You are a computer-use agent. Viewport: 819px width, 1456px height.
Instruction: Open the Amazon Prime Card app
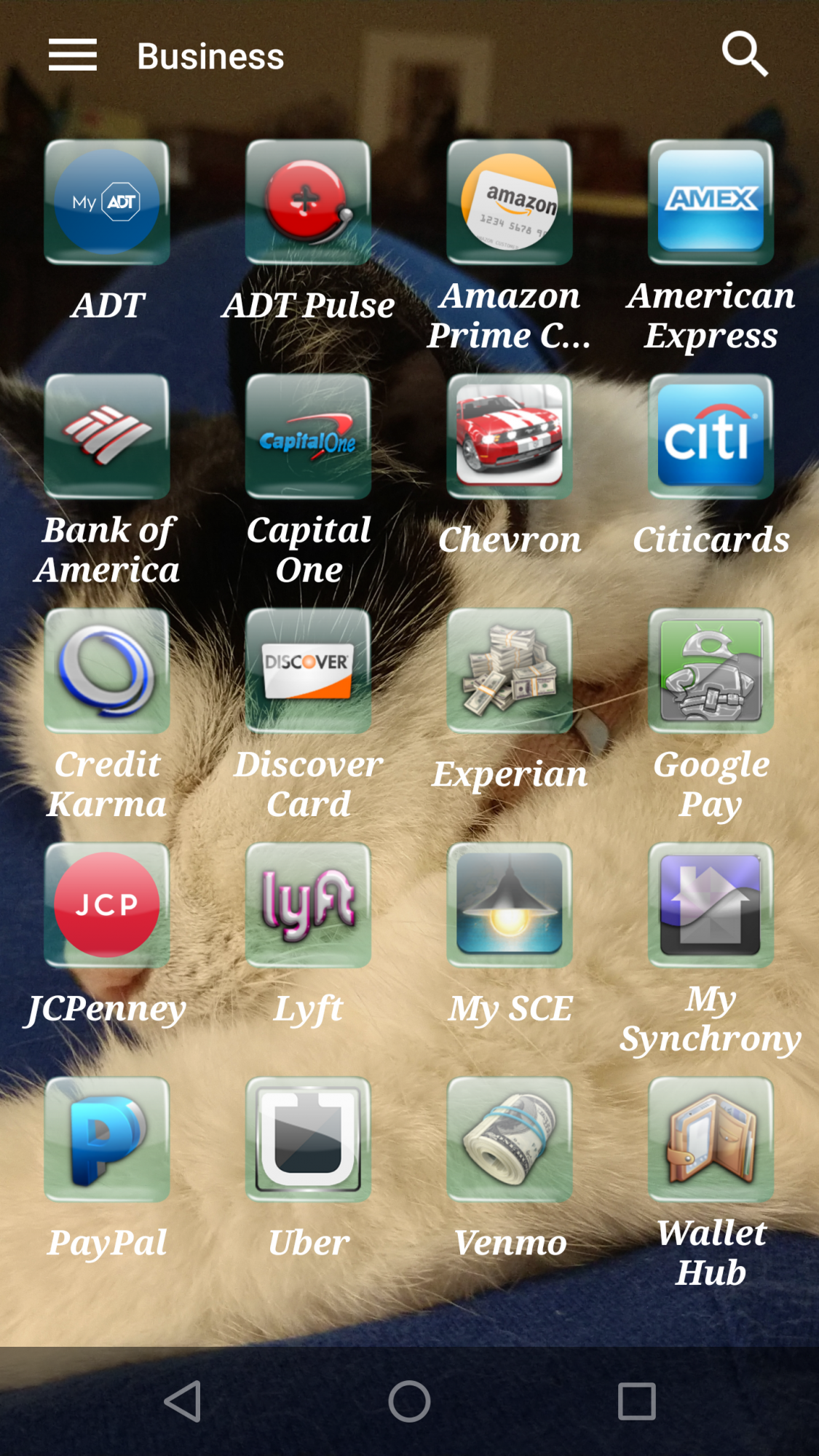(510, 202)
